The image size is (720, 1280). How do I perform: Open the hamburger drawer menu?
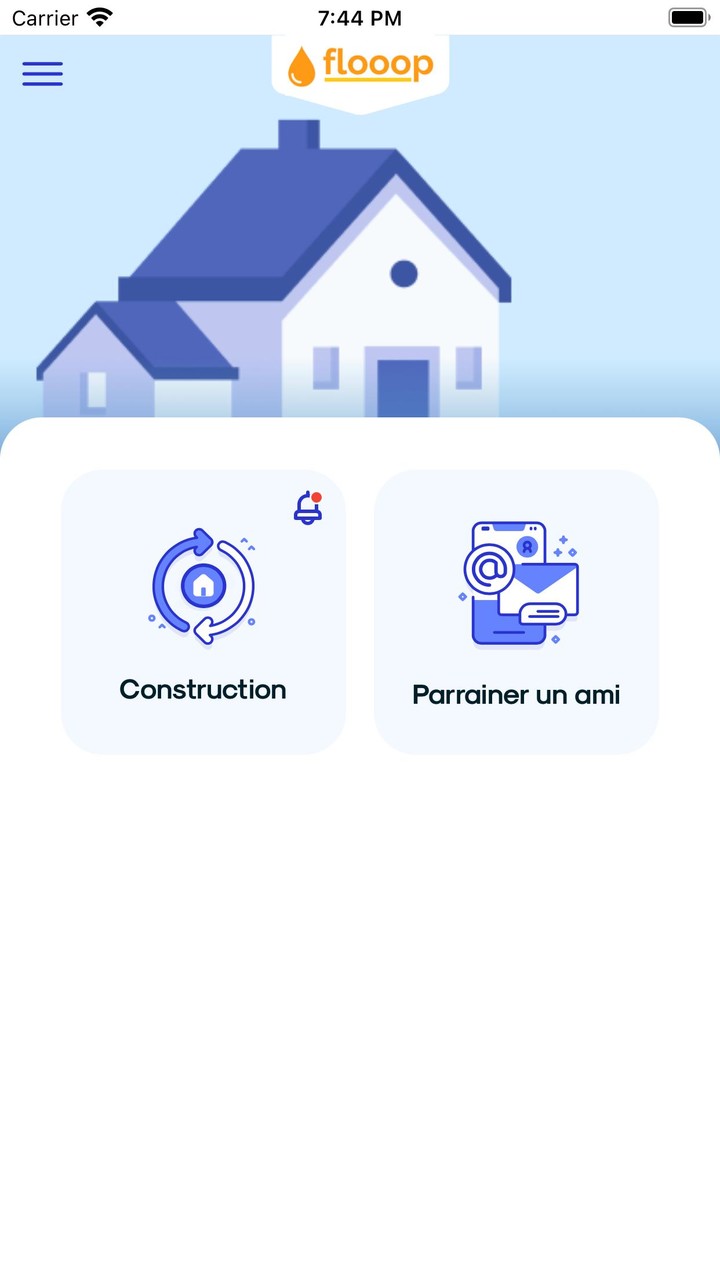pos(43,73)
